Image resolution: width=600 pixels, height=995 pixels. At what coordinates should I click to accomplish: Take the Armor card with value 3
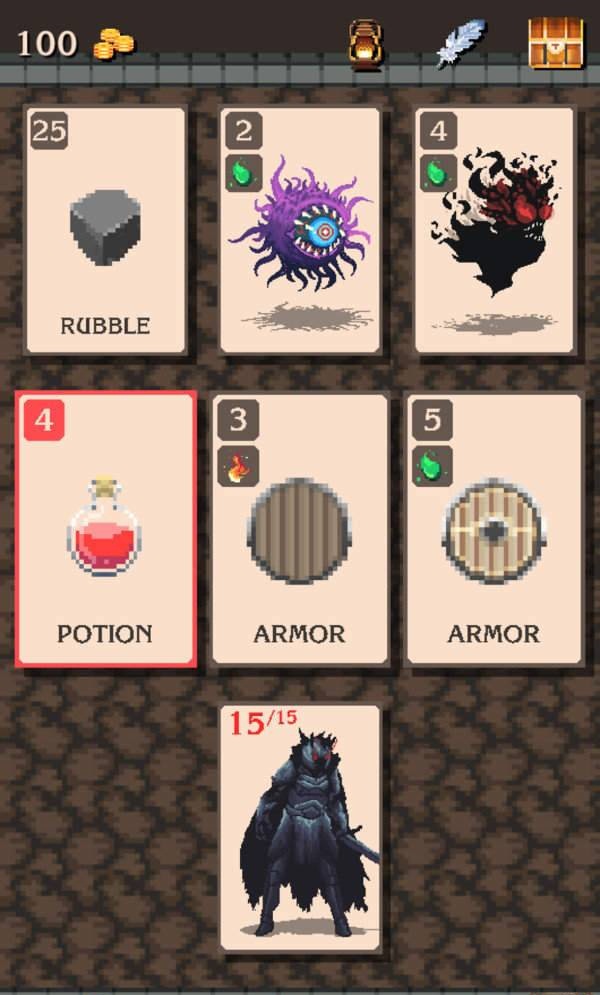coord(299,528)
